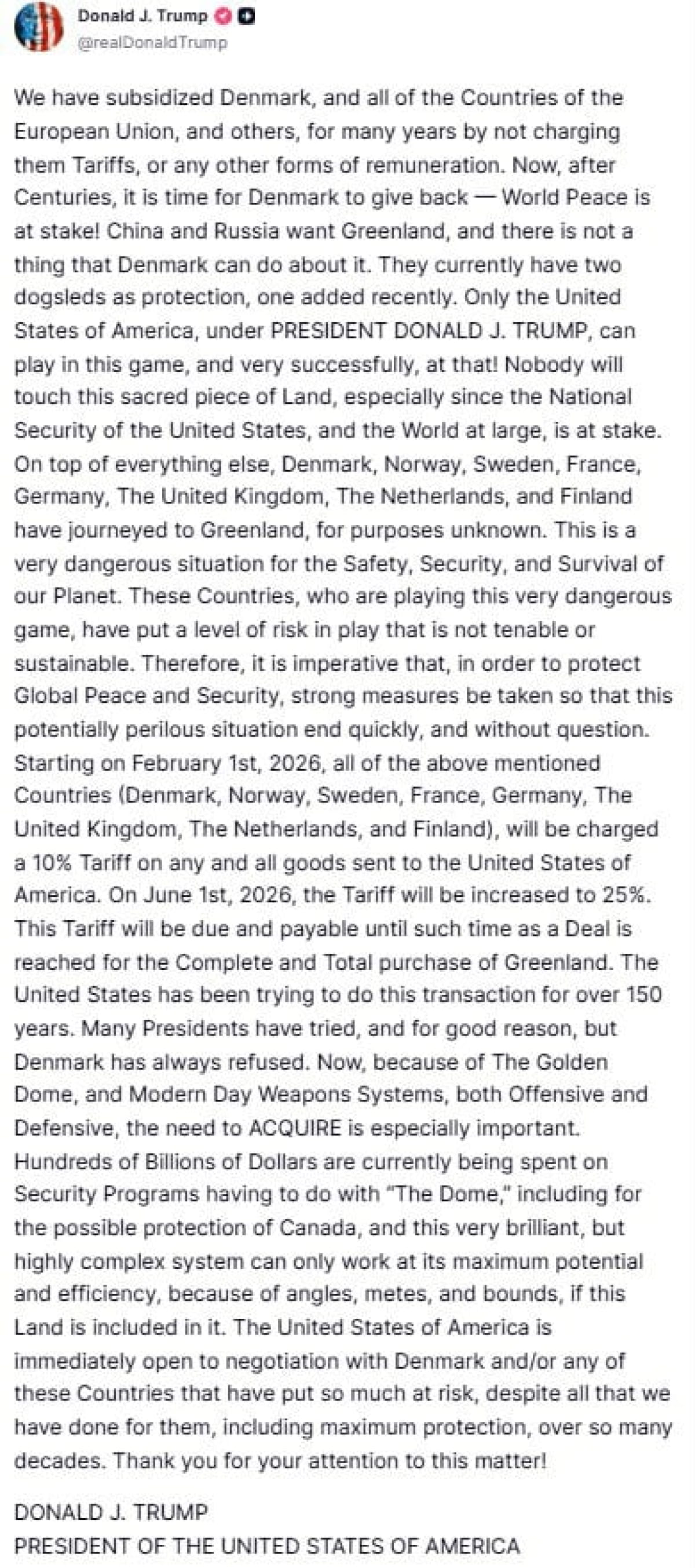Open Donald J. Trump's profile picture
695x1568 pixels.
click(38, 26)
